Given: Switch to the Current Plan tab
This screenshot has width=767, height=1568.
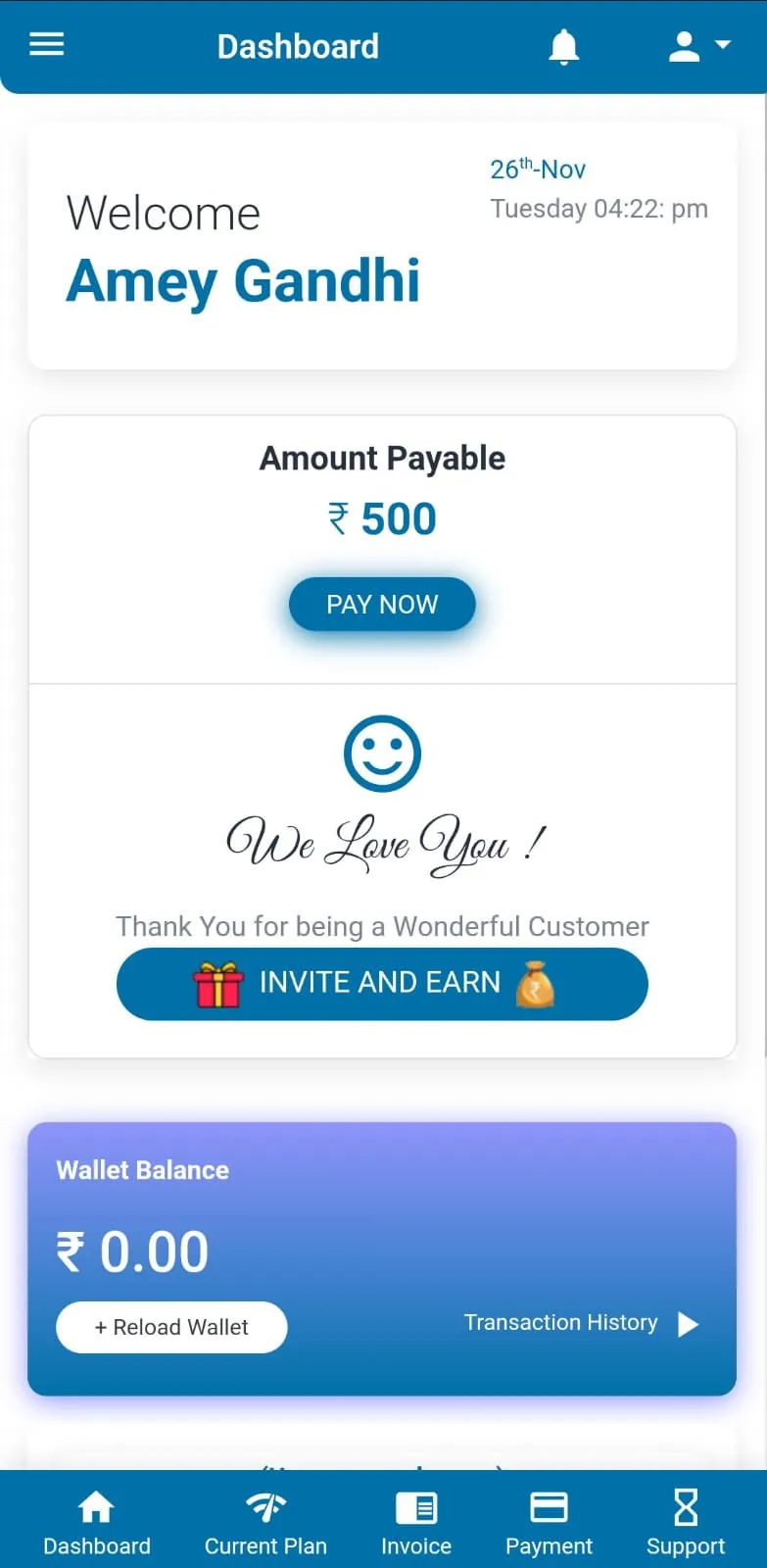Looking at the screenshot, I should click(x=265, y=1523).
